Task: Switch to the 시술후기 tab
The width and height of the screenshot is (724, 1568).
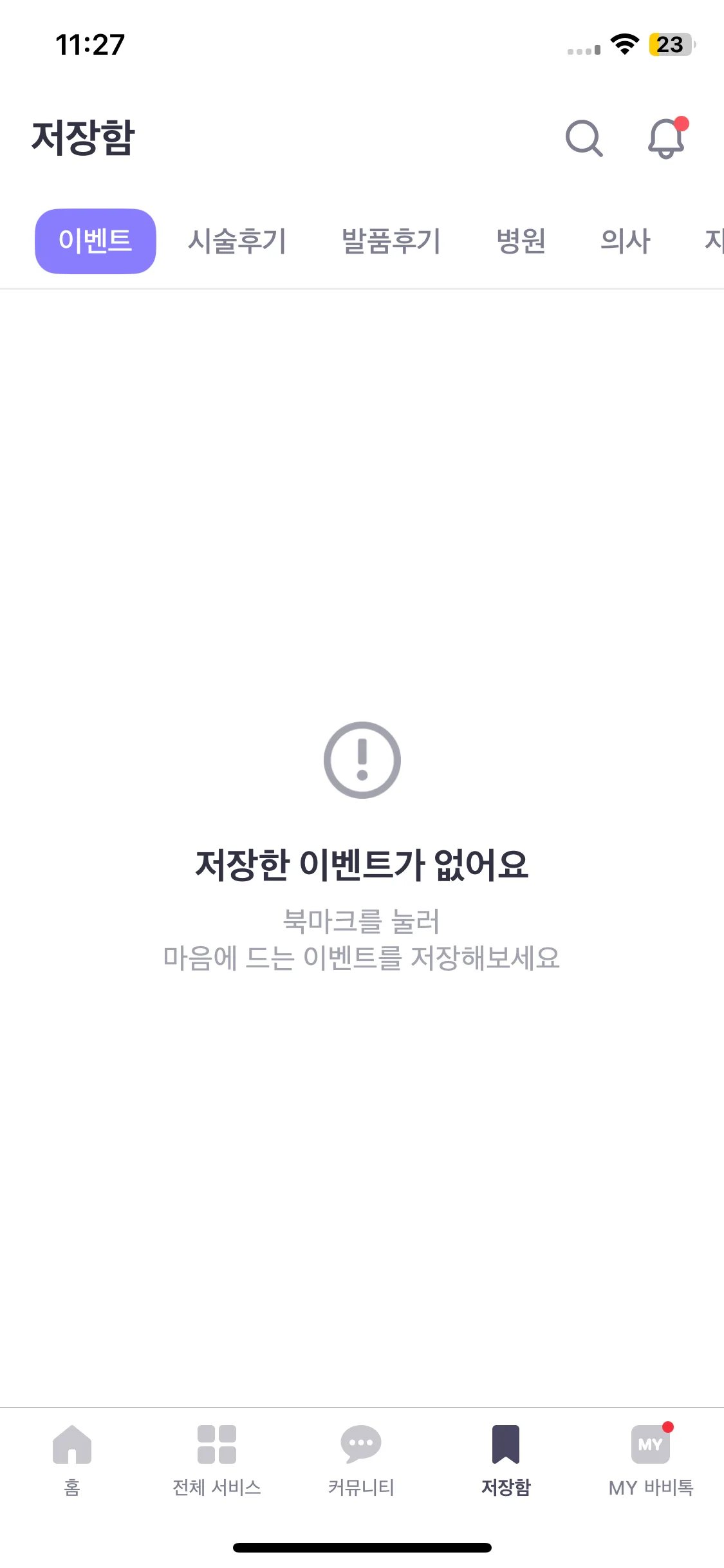Action: 237,241
